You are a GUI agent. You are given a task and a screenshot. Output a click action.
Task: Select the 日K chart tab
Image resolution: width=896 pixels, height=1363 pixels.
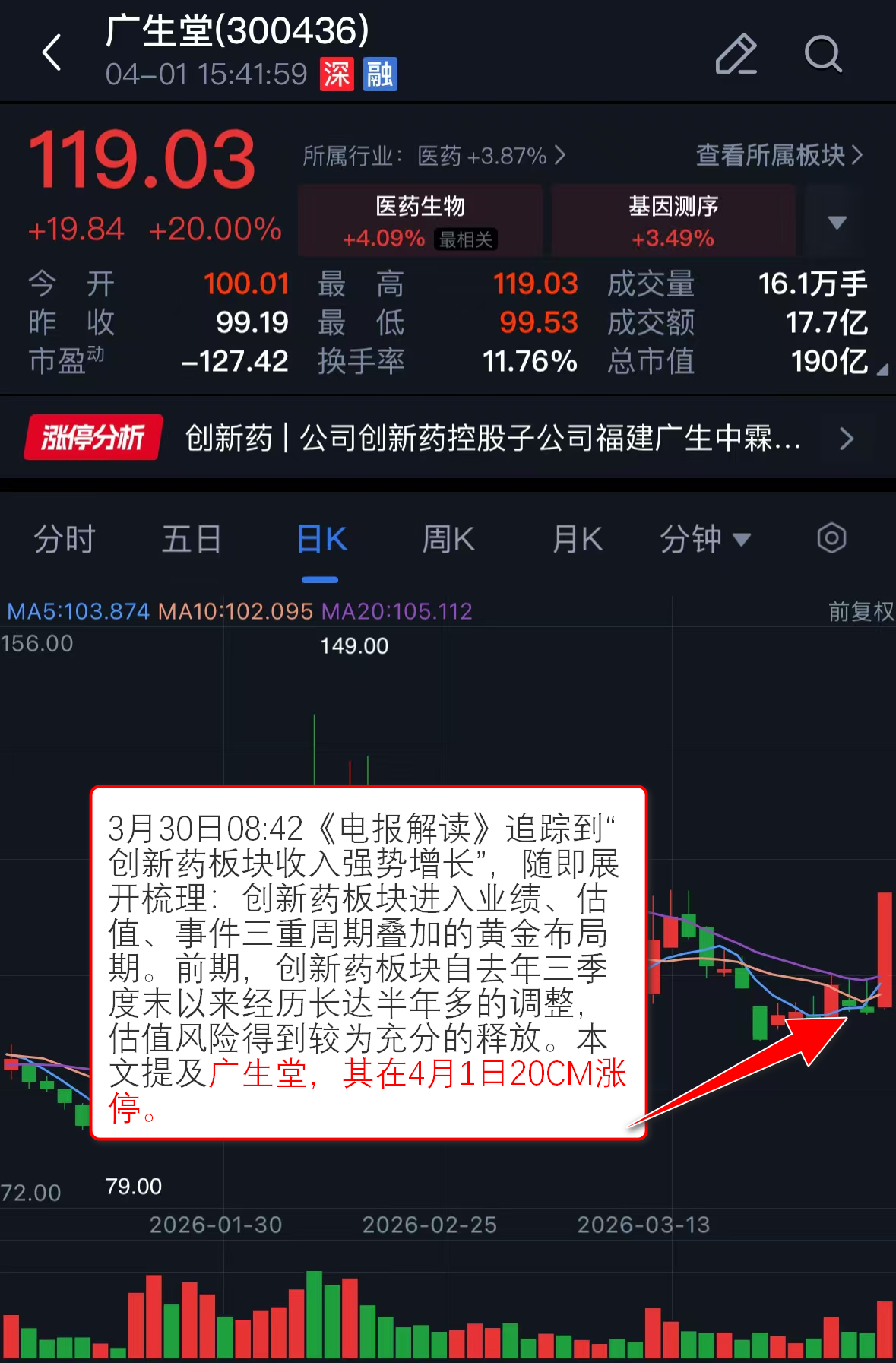pyautogui.click(x=321, y=539)
